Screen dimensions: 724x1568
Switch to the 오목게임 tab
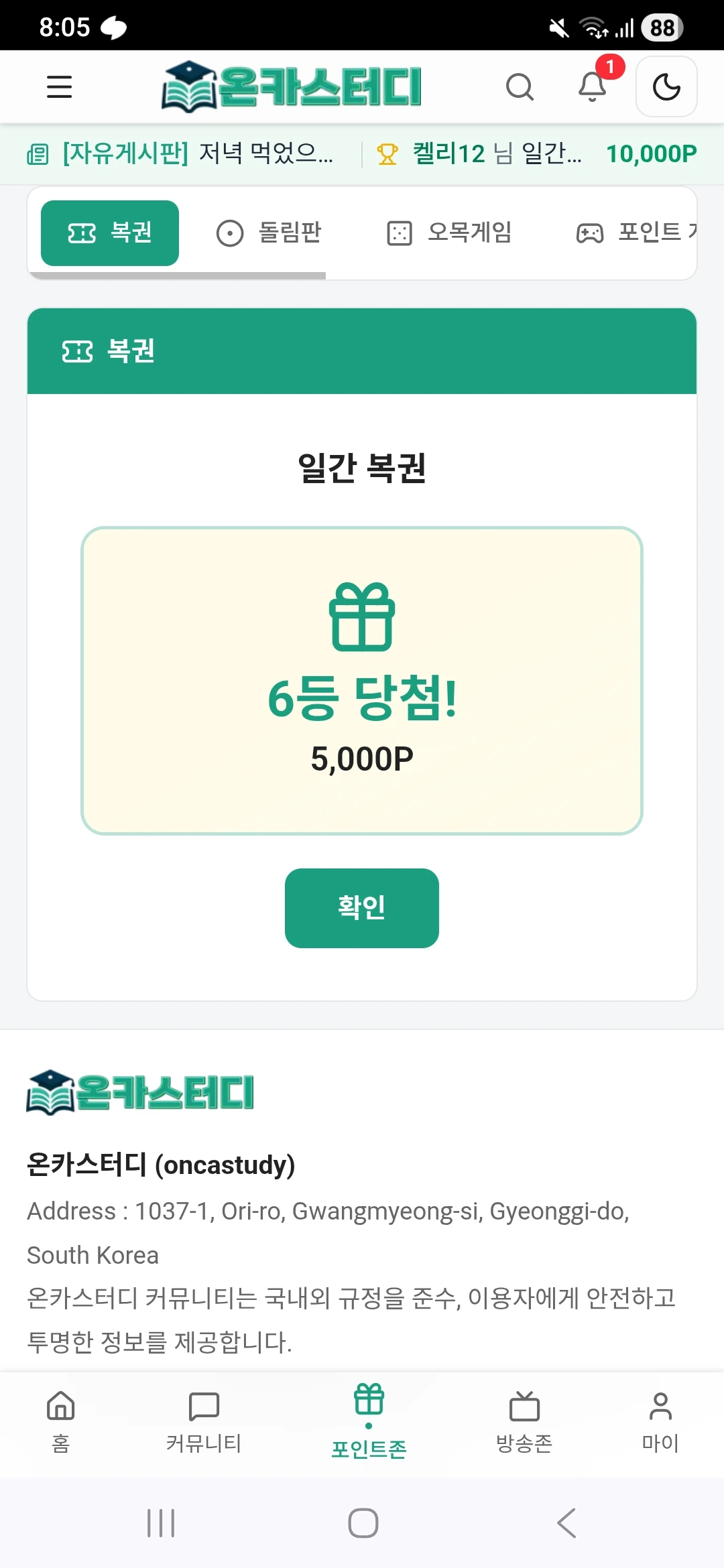[x=449, y=233]
